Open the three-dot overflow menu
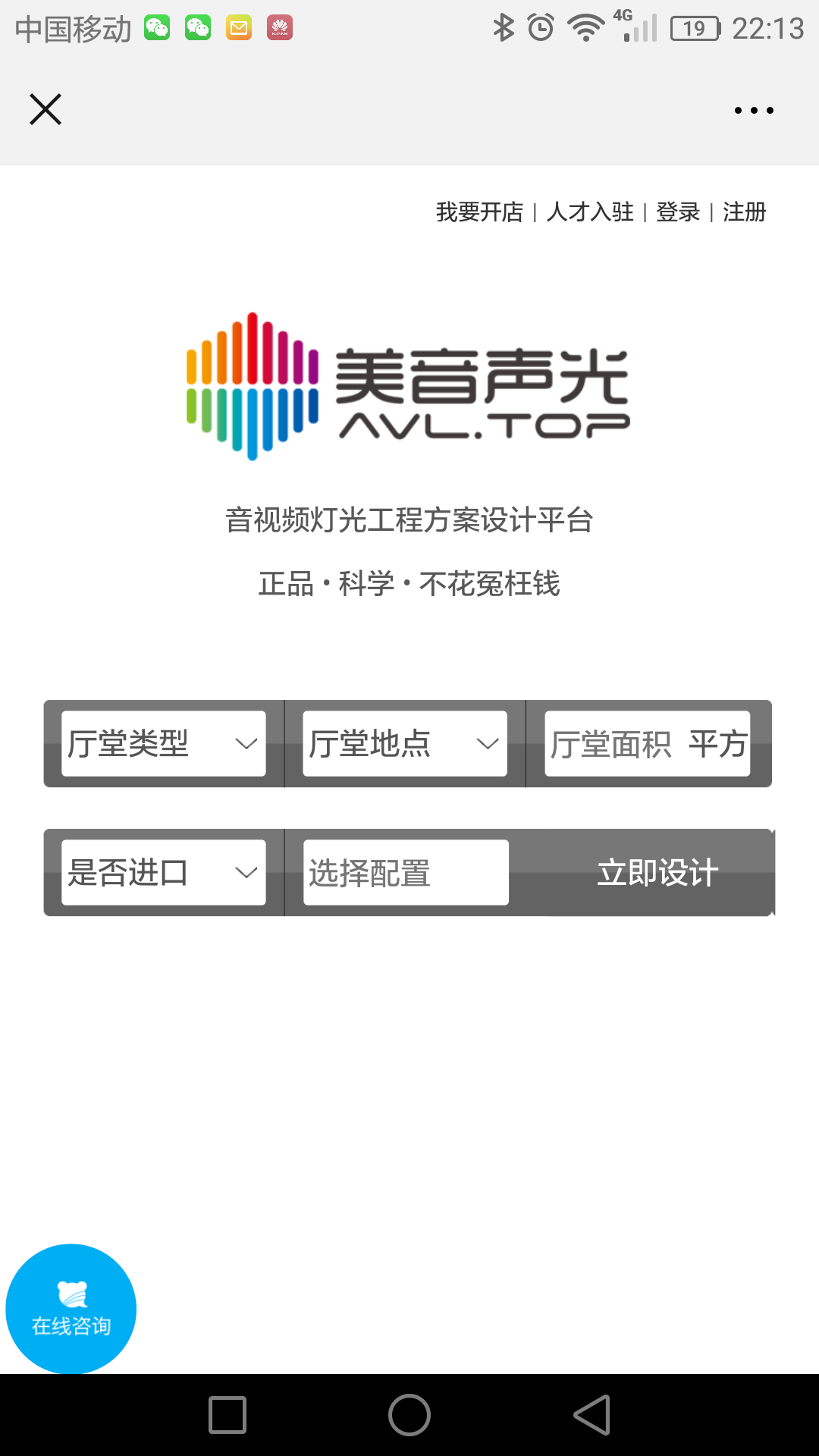This screenshot has width=819, height=1456. point(753,111)
